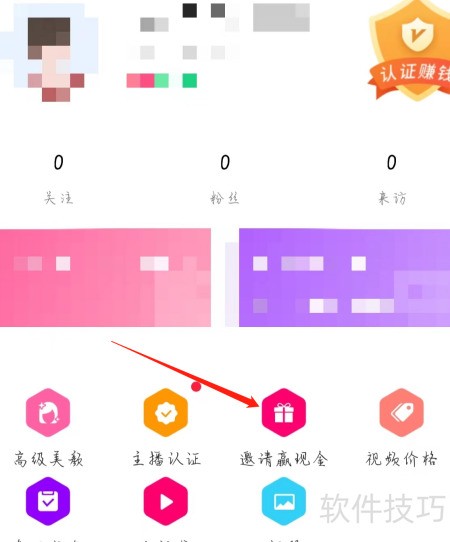This screenshot has width=450, height=542.
Task: Open the blue photo album icon
Action: tap(284, 501)
